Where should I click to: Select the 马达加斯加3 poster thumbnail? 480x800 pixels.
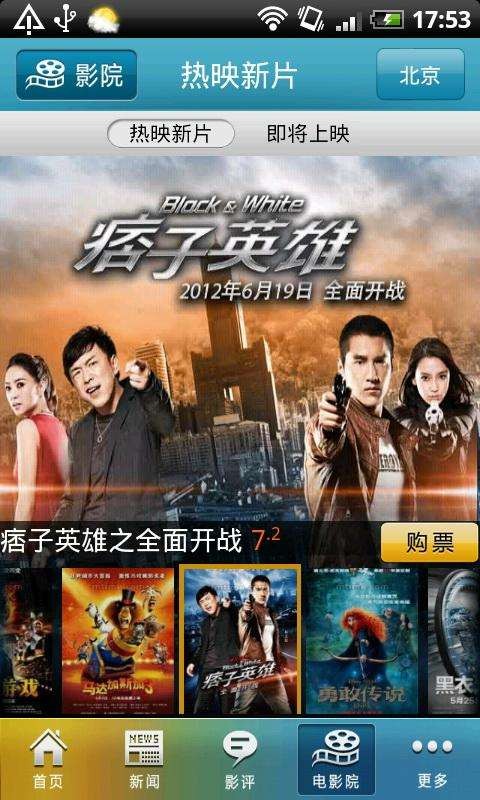(118, 641)
